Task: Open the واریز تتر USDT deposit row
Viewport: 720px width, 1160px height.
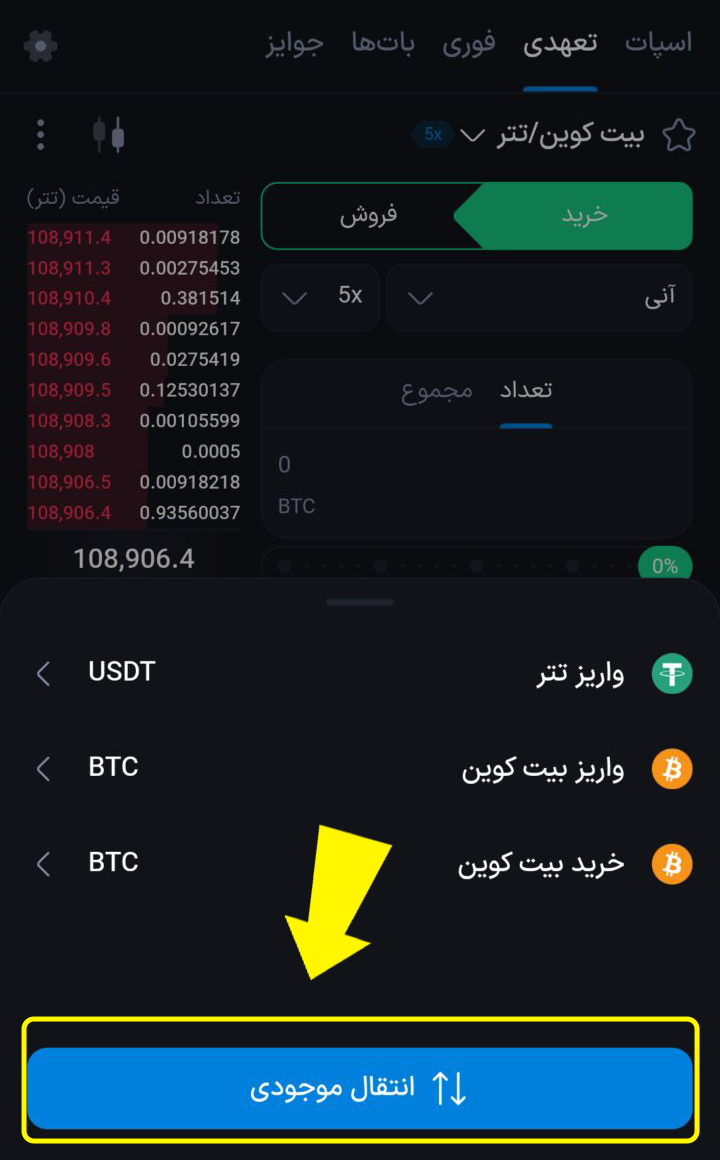Action: 360,673
